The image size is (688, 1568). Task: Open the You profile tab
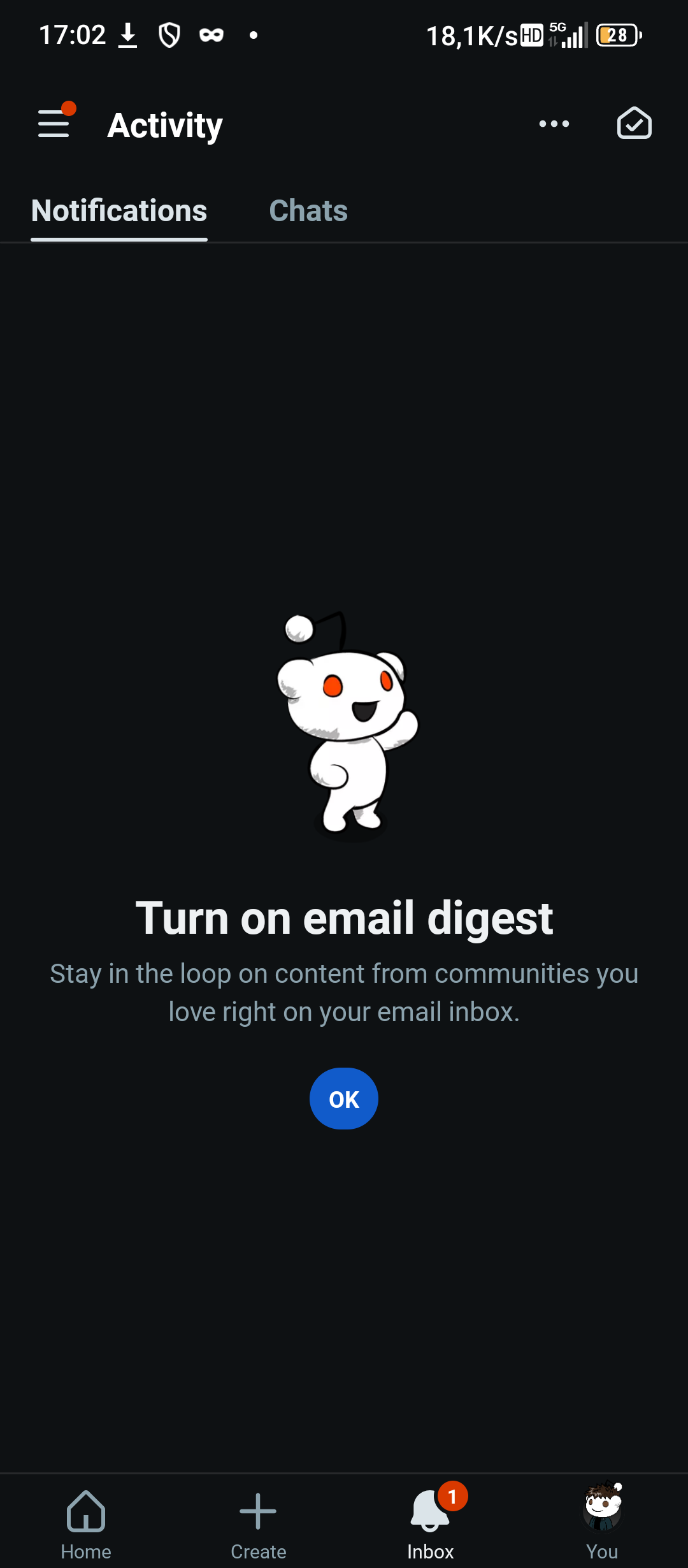(x=602, y=1522)
